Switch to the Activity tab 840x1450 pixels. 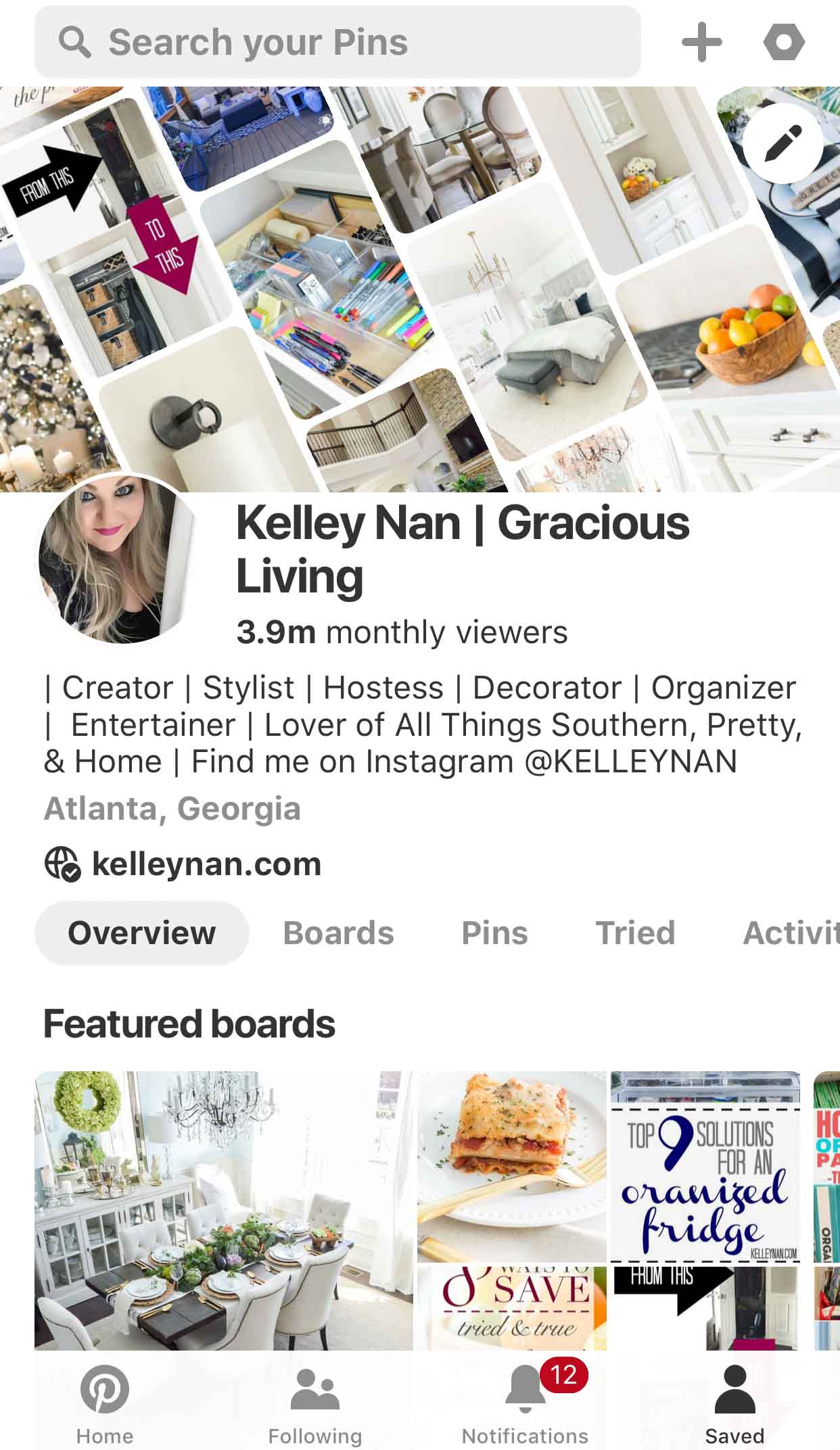[791, 933]
